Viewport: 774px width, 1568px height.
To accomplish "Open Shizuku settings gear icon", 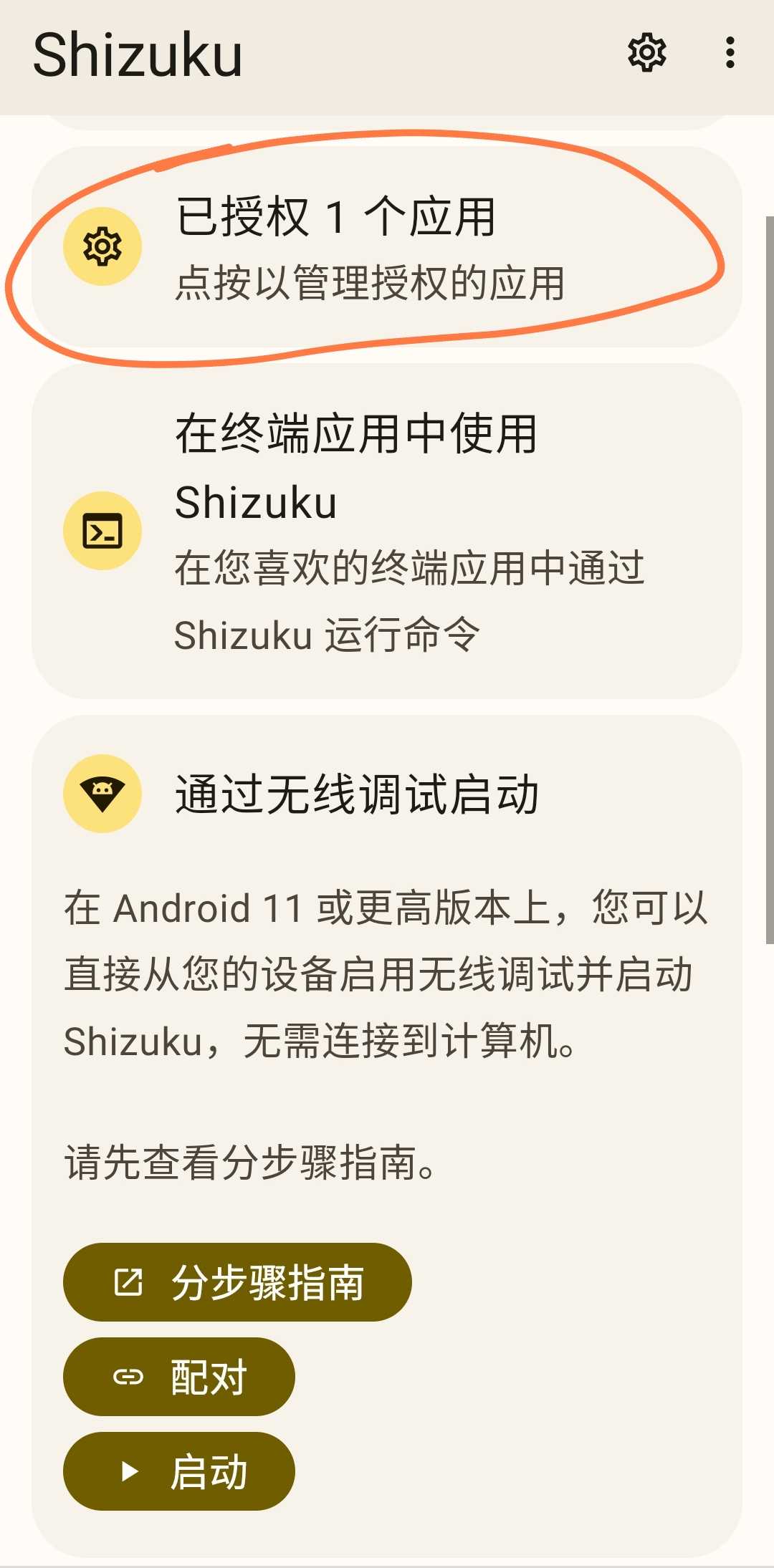I will pos(646,53).
